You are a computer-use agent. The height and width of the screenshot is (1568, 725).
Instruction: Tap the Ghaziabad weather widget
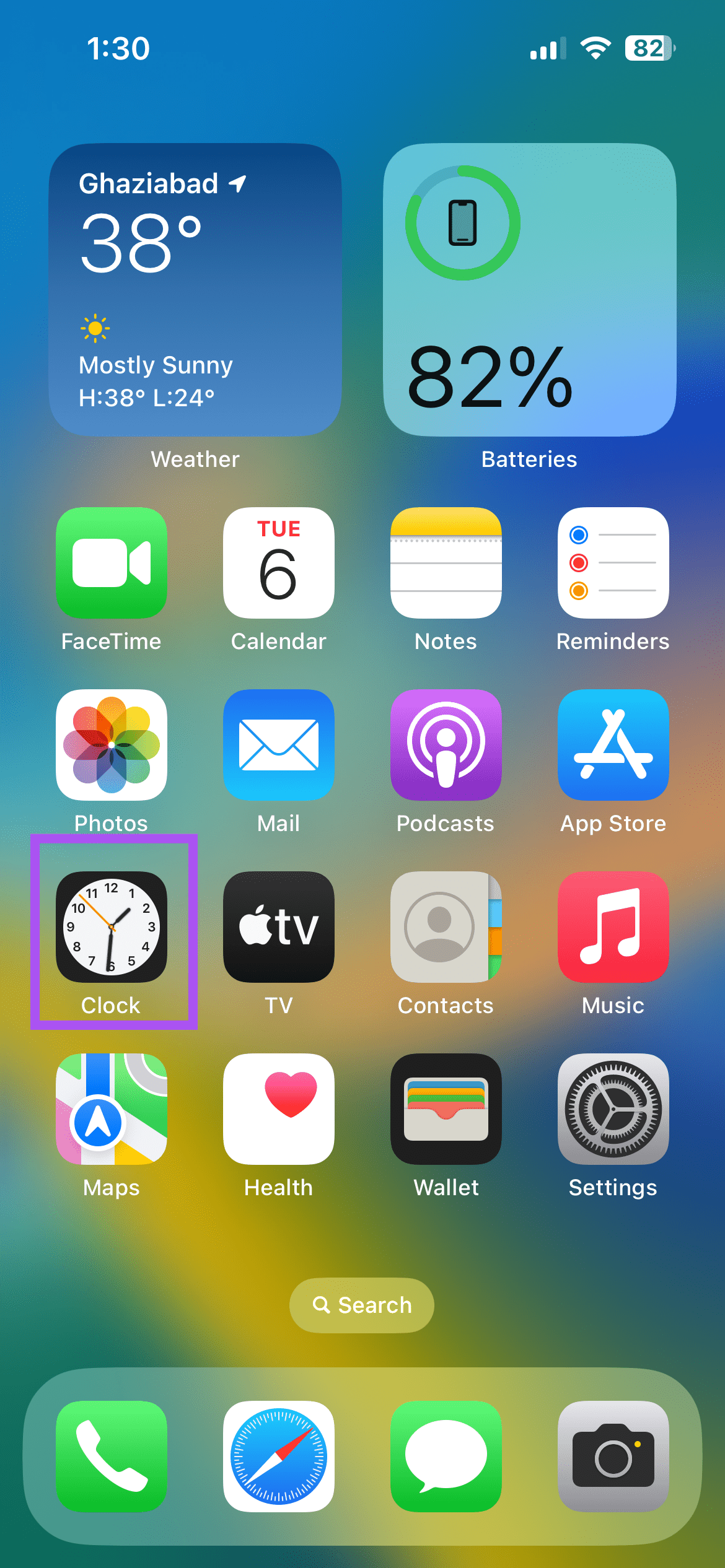pos(195,288)
